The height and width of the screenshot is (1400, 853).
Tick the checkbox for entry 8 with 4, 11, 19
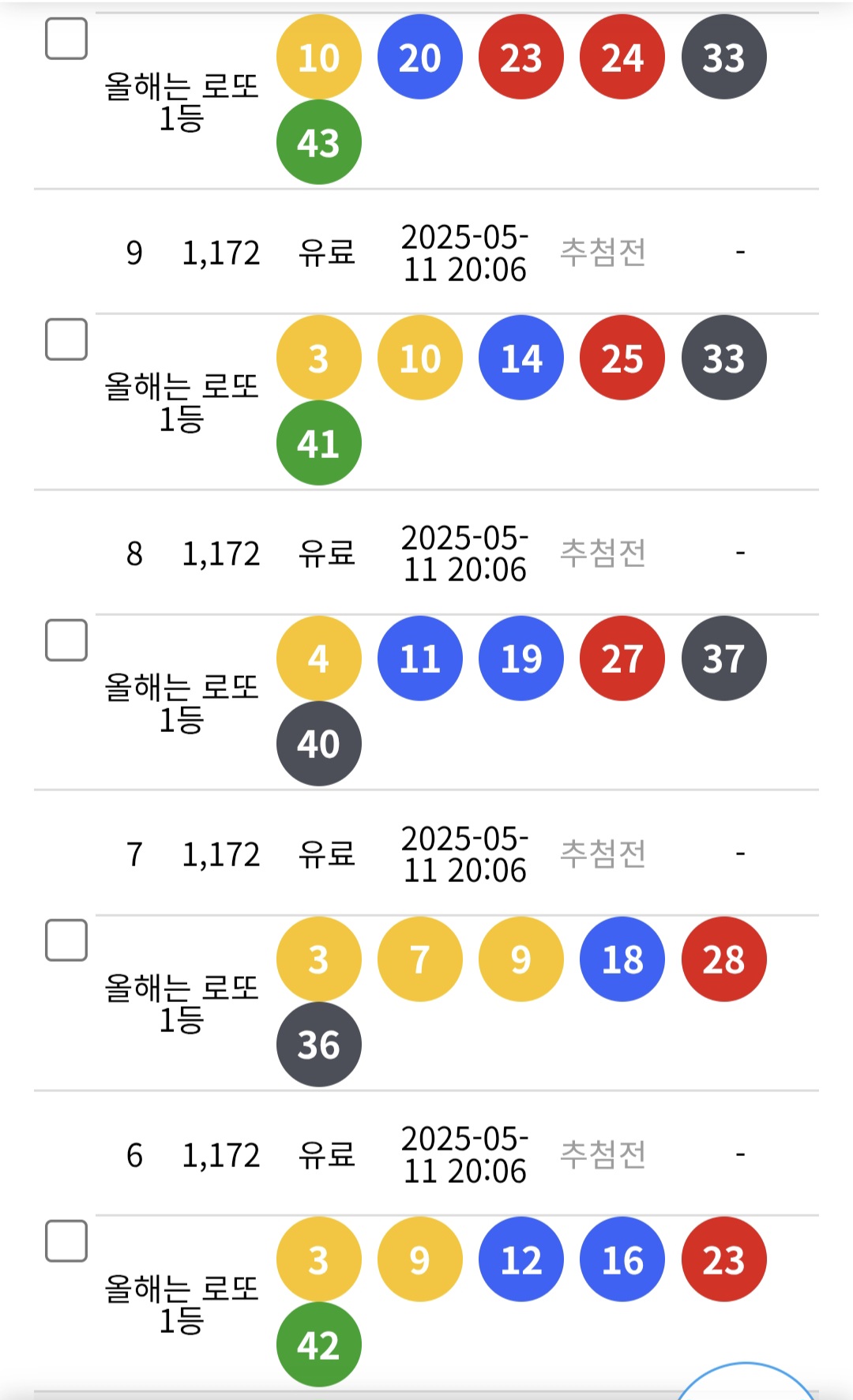(x=66, y=640)
